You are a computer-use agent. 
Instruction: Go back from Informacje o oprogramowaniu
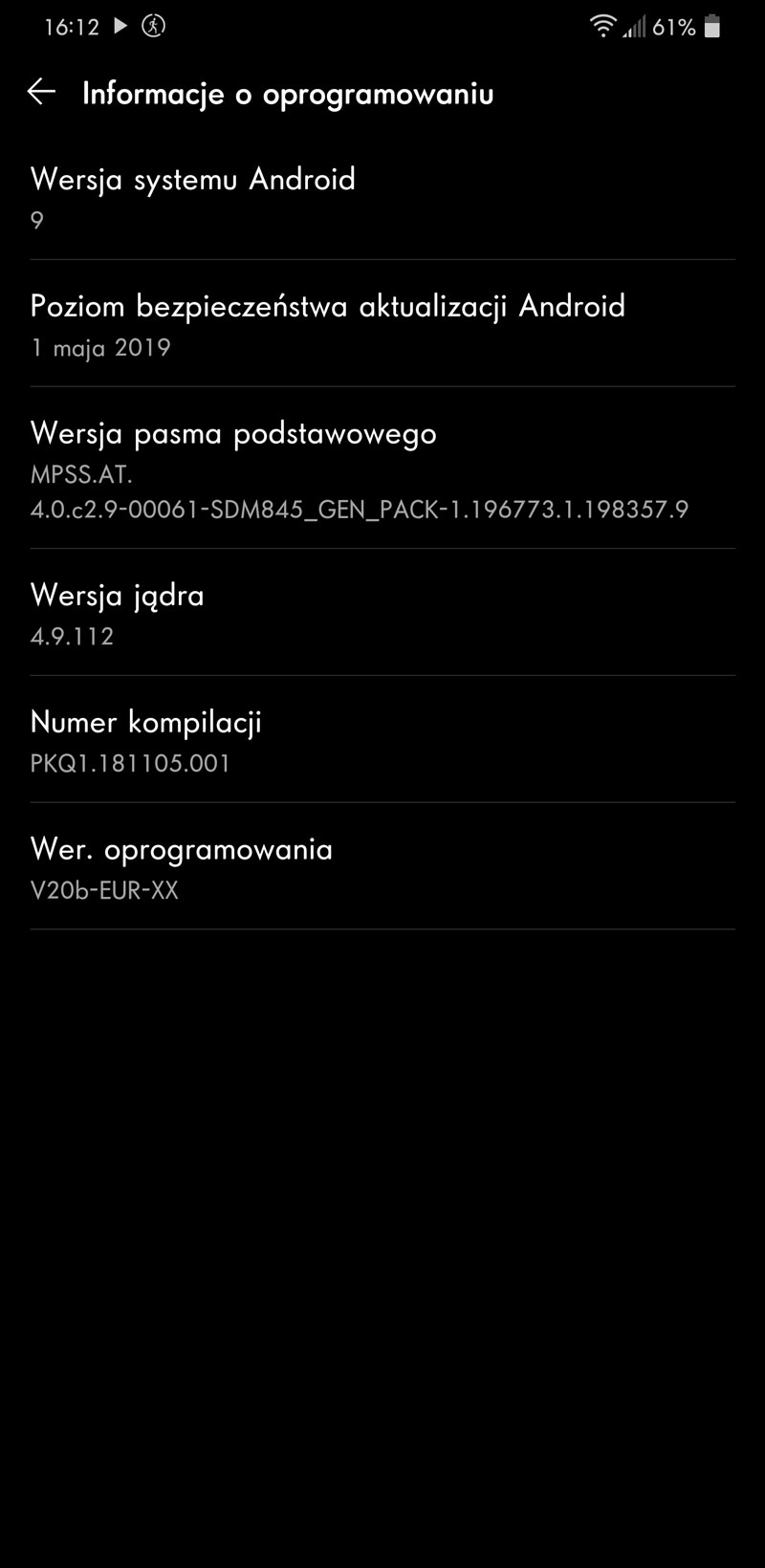[x=41, y=92]
